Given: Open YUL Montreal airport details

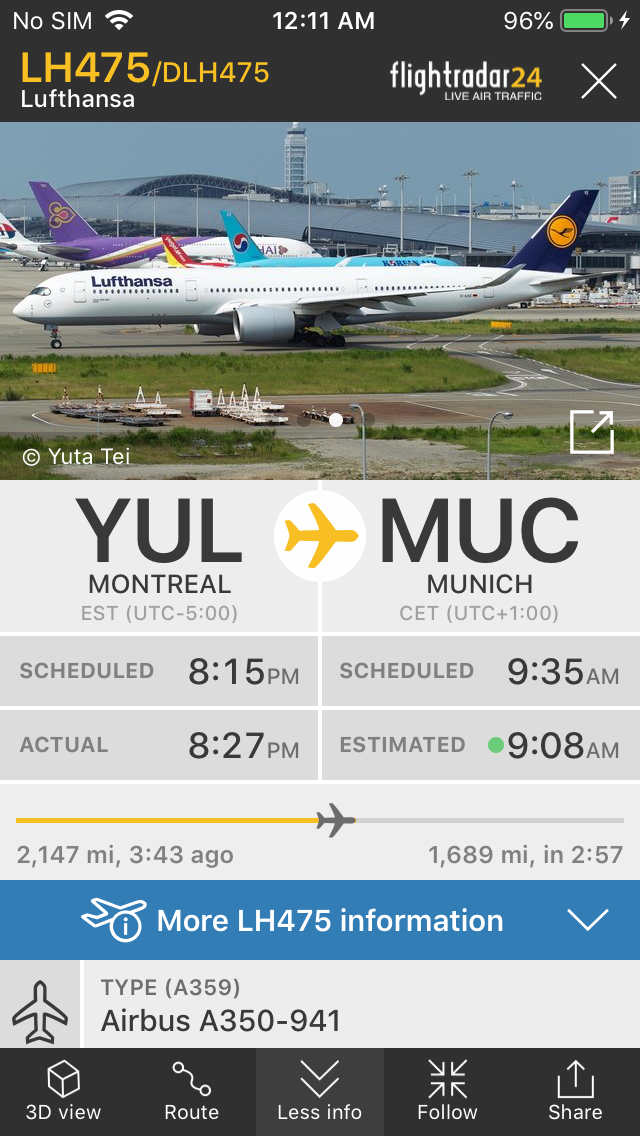Looking at the screenshot, I should [x=160, y=555].
